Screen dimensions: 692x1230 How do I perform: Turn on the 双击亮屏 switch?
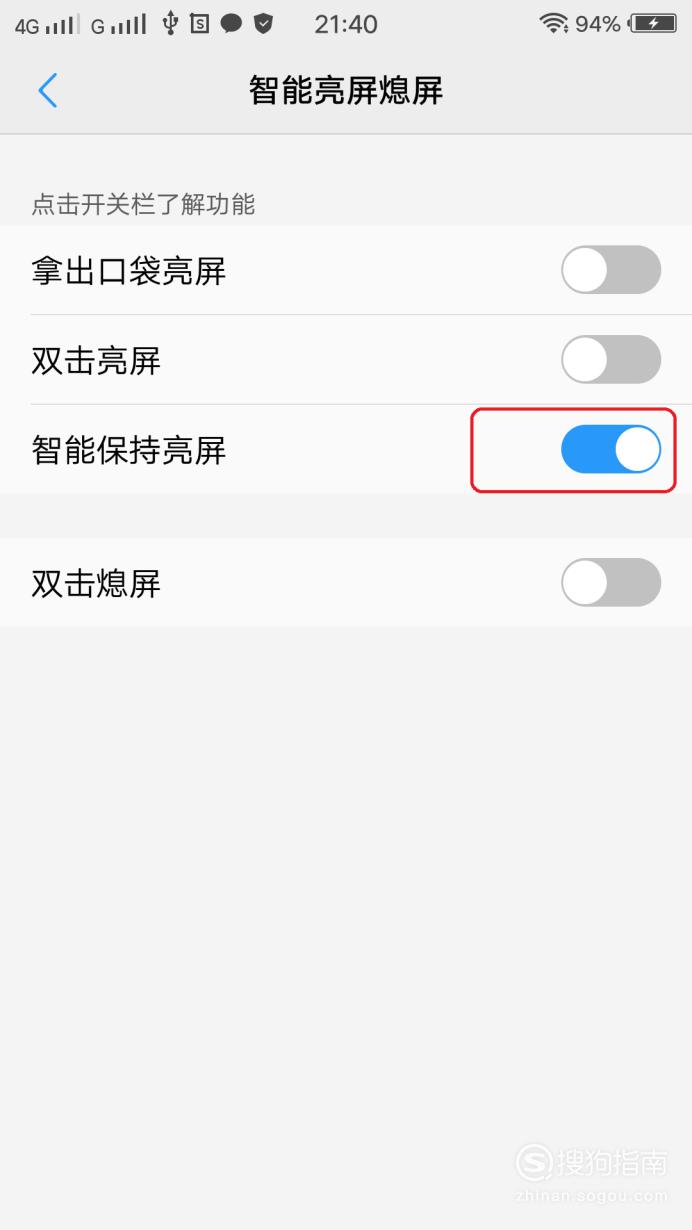tap(611, 360)
